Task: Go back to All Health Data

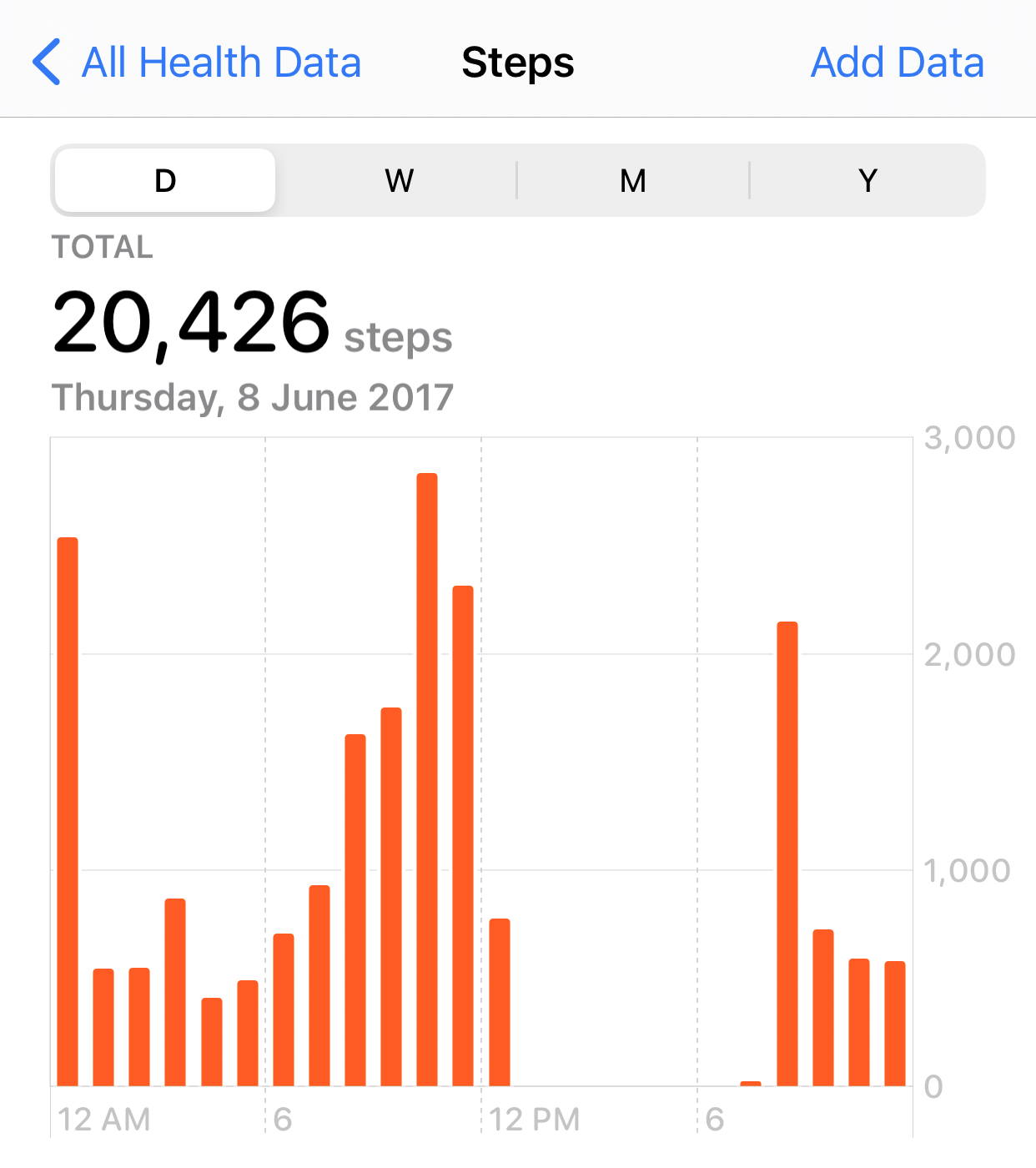Action: click(197, 63)
